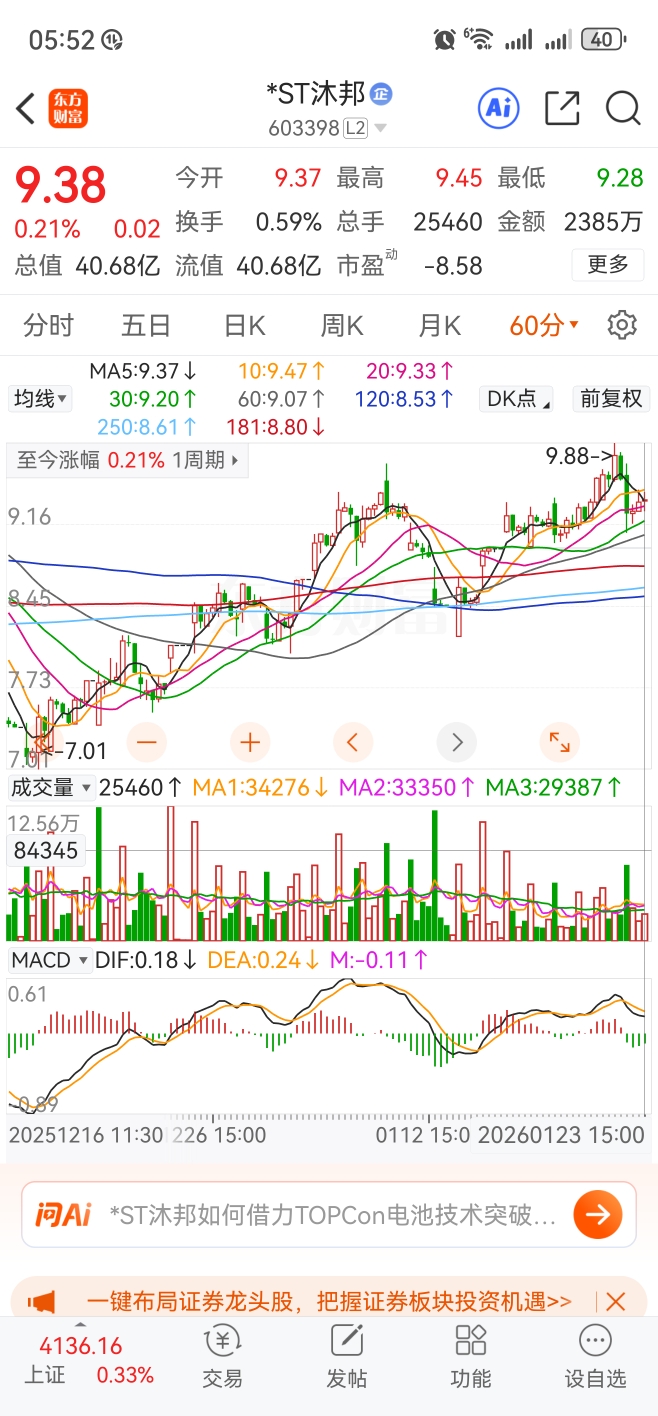Open chart settings gear
658x1416 pixels.
pos(622,325)
